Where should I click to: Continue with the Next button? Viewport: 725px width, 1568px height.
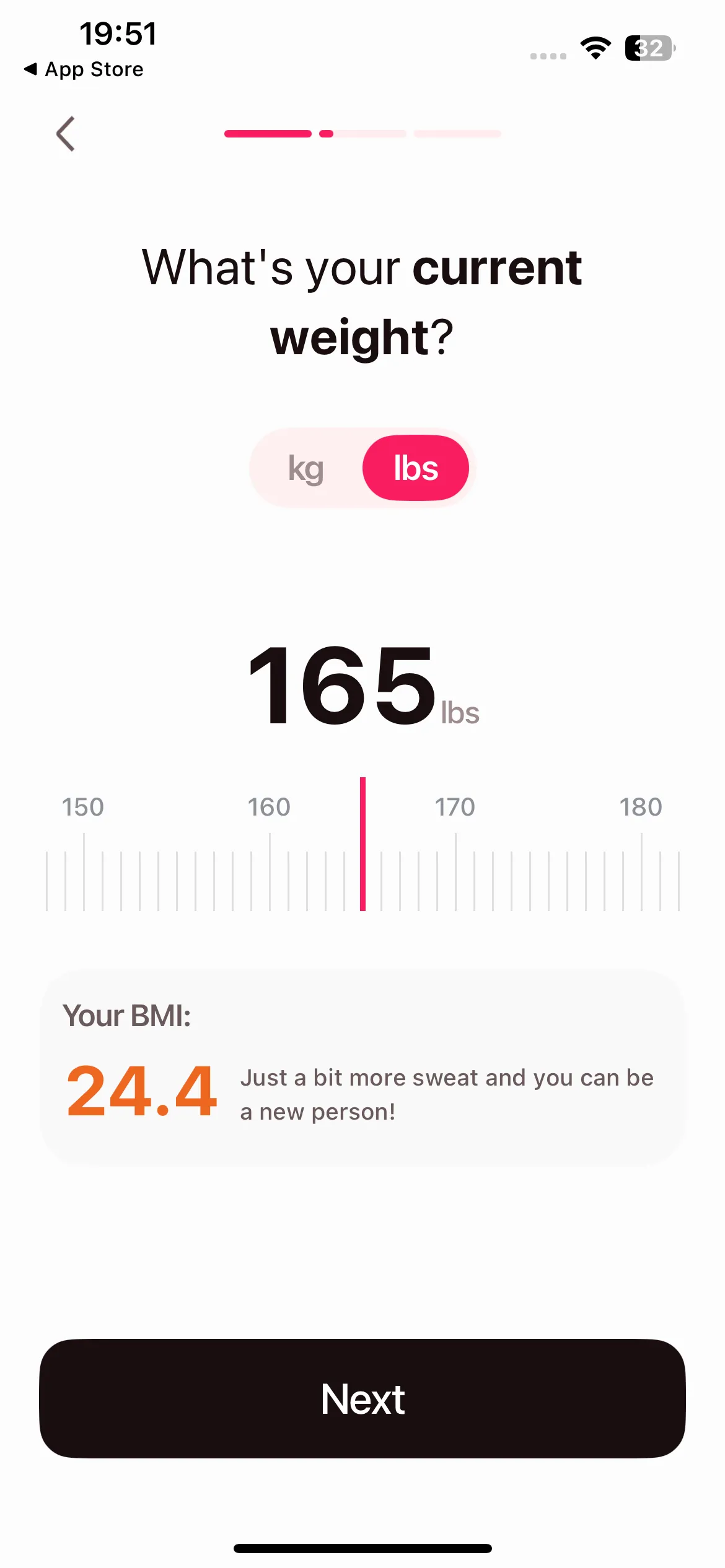click(x=362, y=1398)
